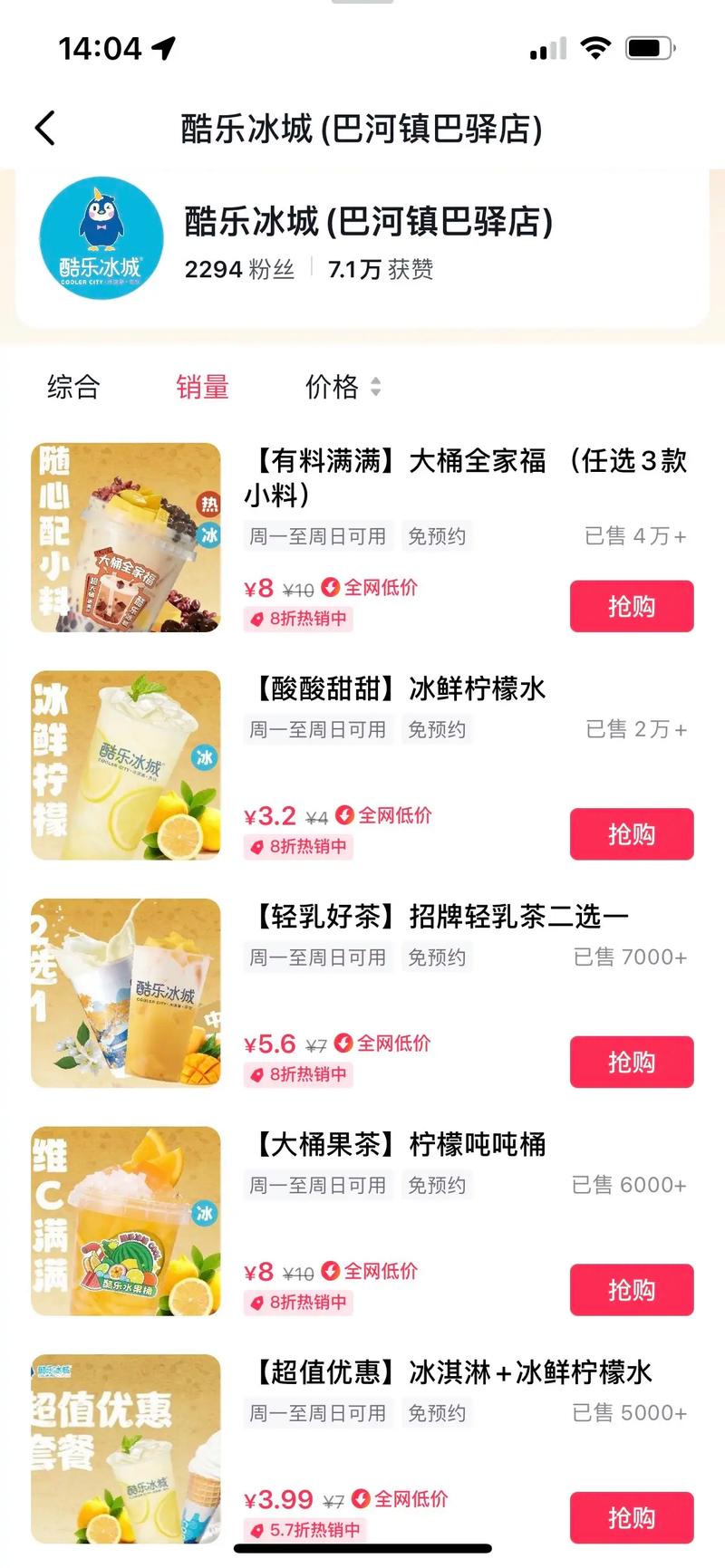This screenshot has height=1568, width=725.
Task: Click the battery indicator icon
Action: coord(650,46)
